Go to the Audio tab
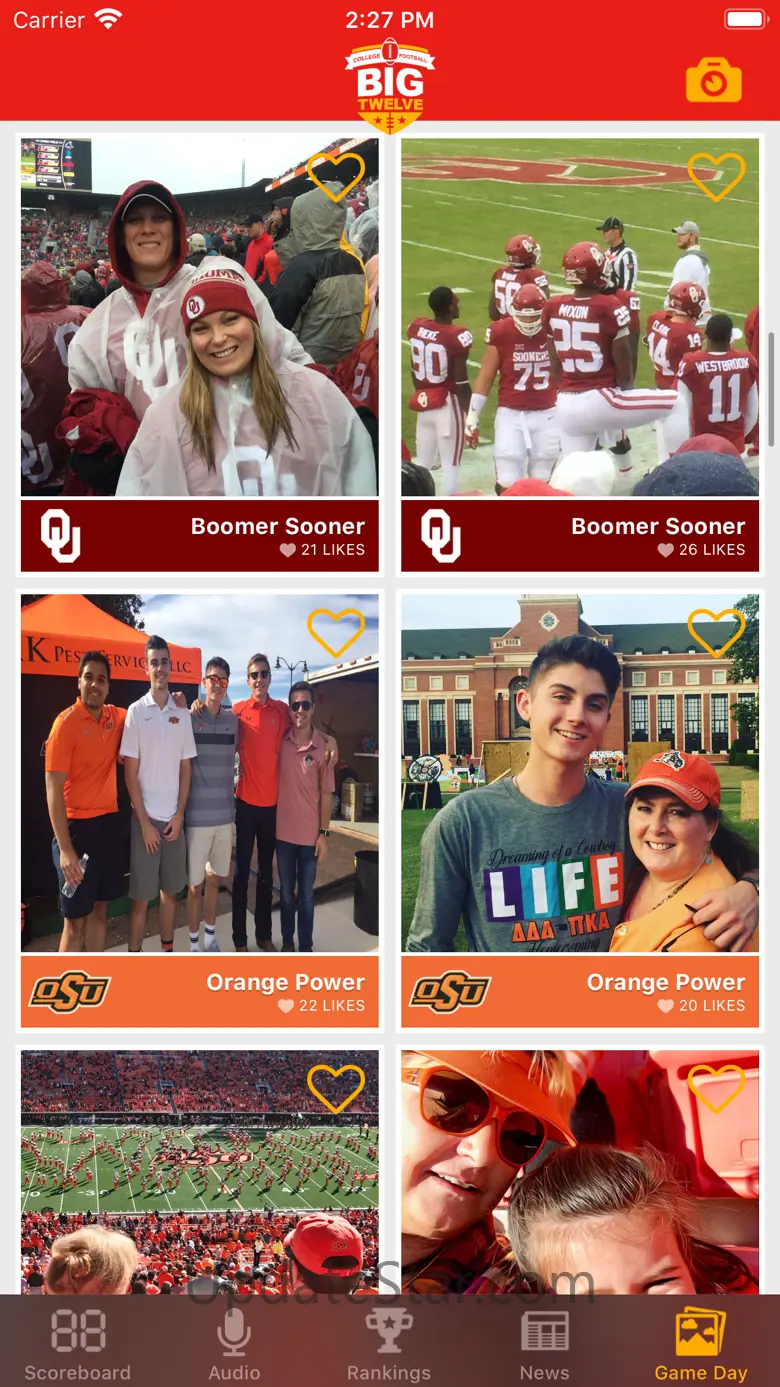This screenshot has width=780, height=1387. click(234, 1344)
